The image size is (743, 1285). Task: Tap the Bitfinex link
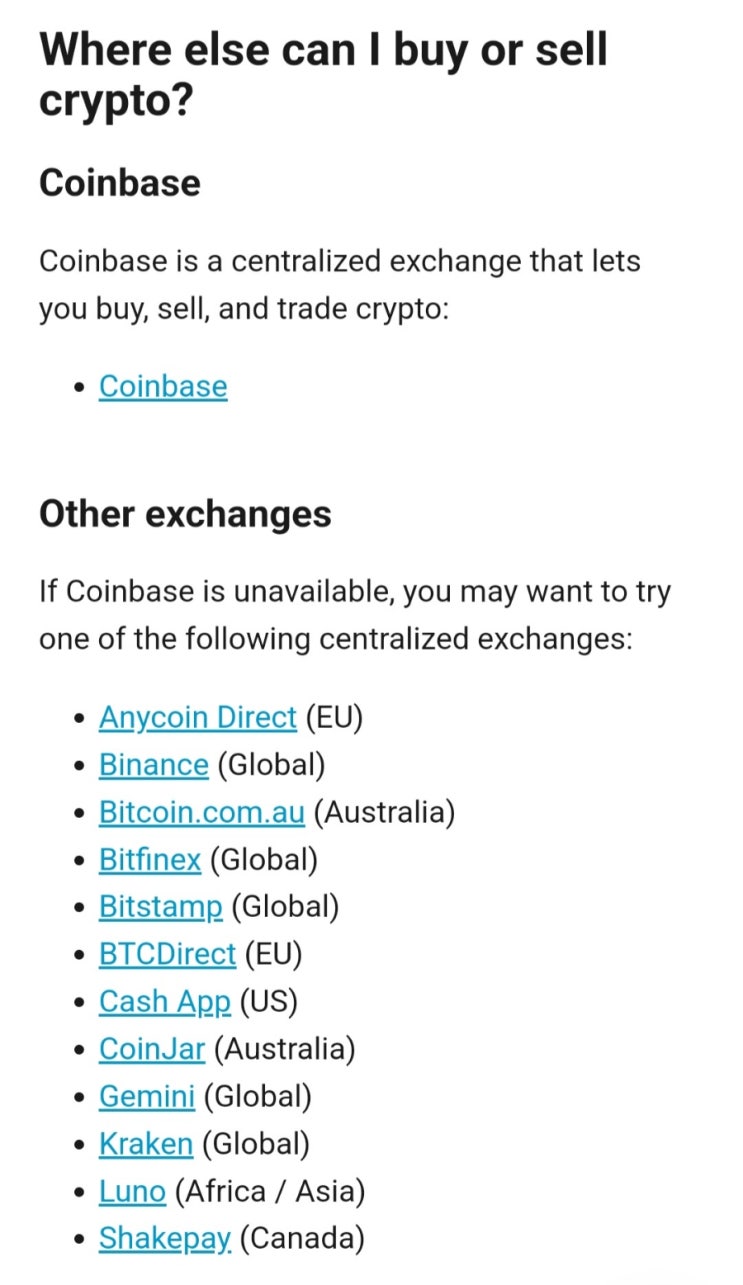click(x=149, y=859)
